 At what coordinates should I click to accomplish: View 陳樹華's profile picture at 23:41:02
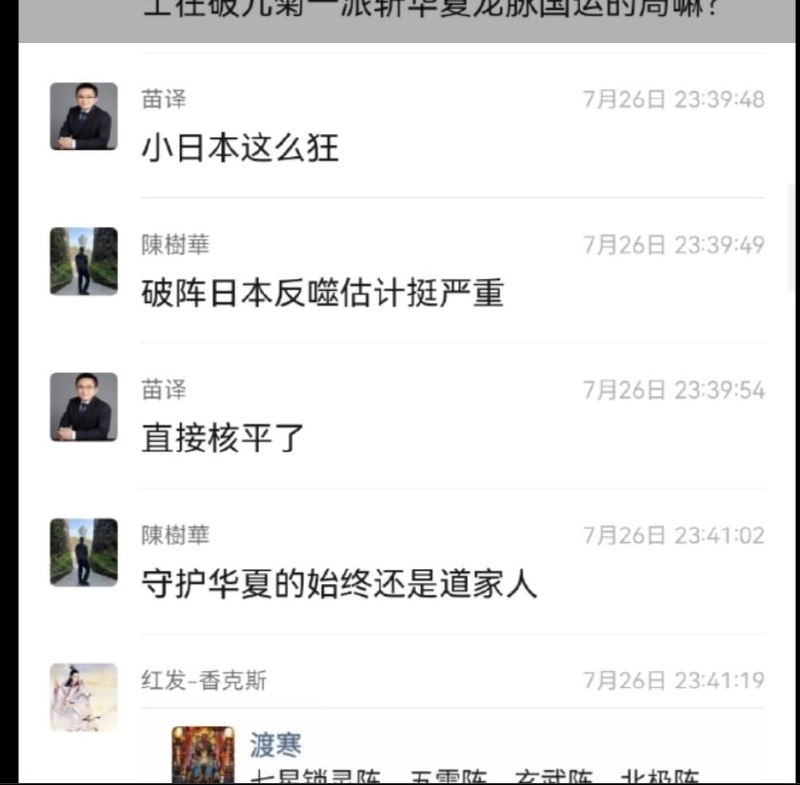pos(84,552)
